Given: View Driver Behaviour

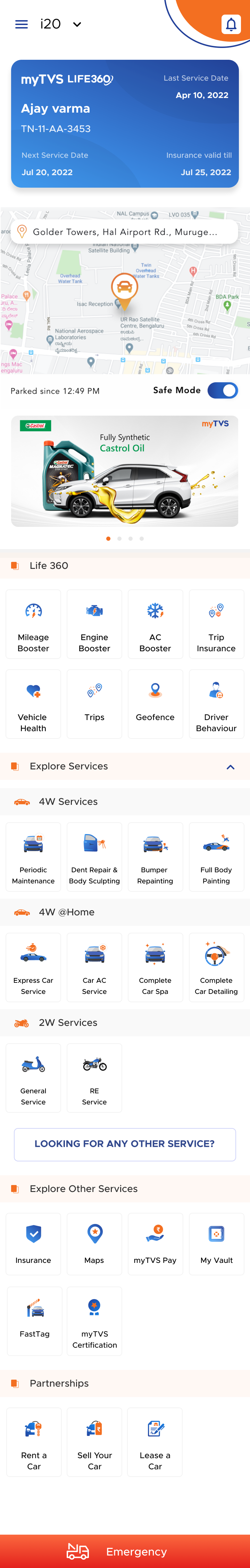Looking at the screenshot, I should 216,704.
